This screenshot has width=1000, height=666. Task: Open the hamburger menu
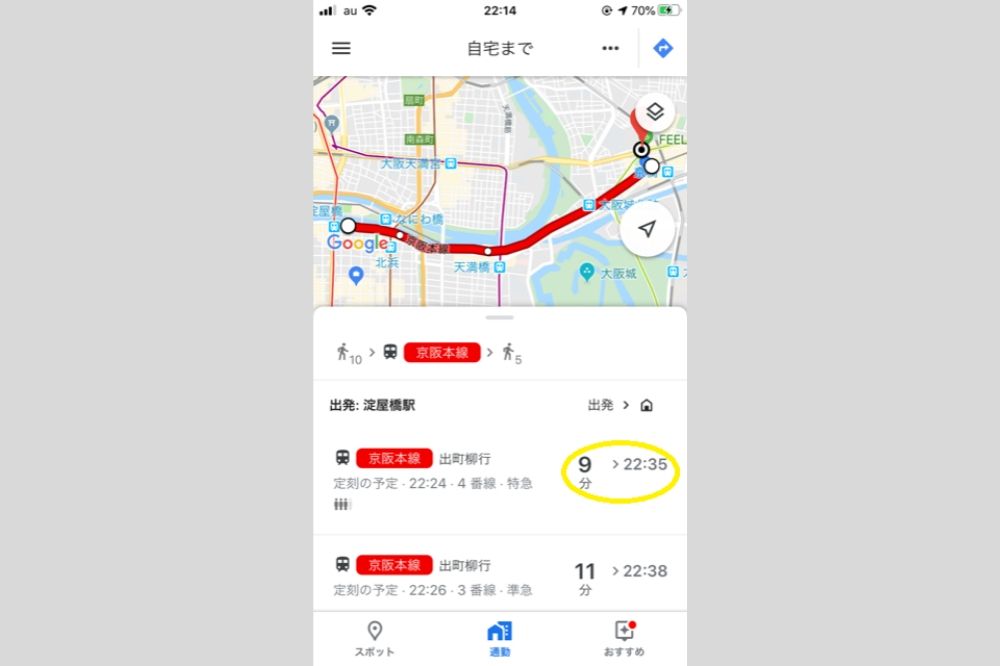341,48
